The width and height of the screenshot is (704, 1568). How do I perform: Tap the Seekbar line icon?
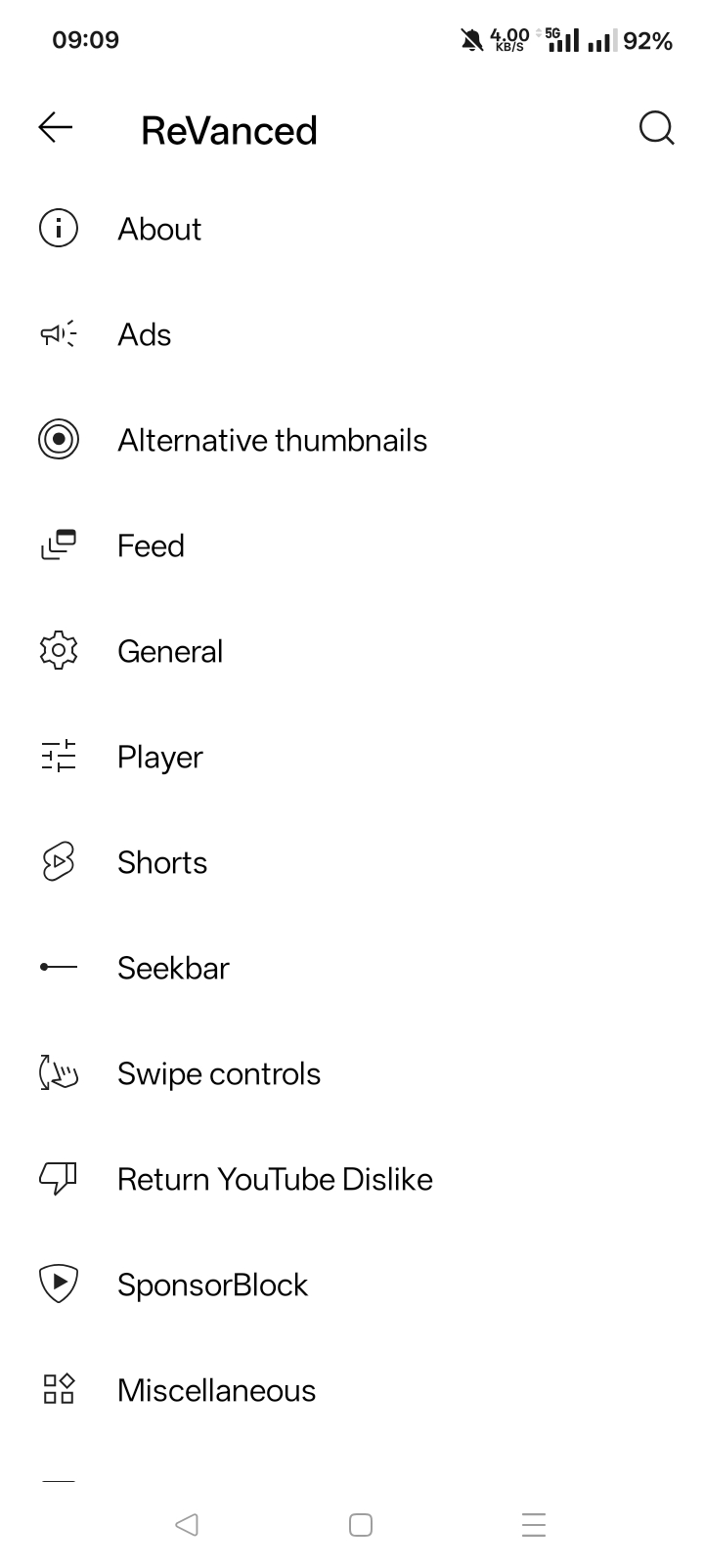tap(59, 967)
